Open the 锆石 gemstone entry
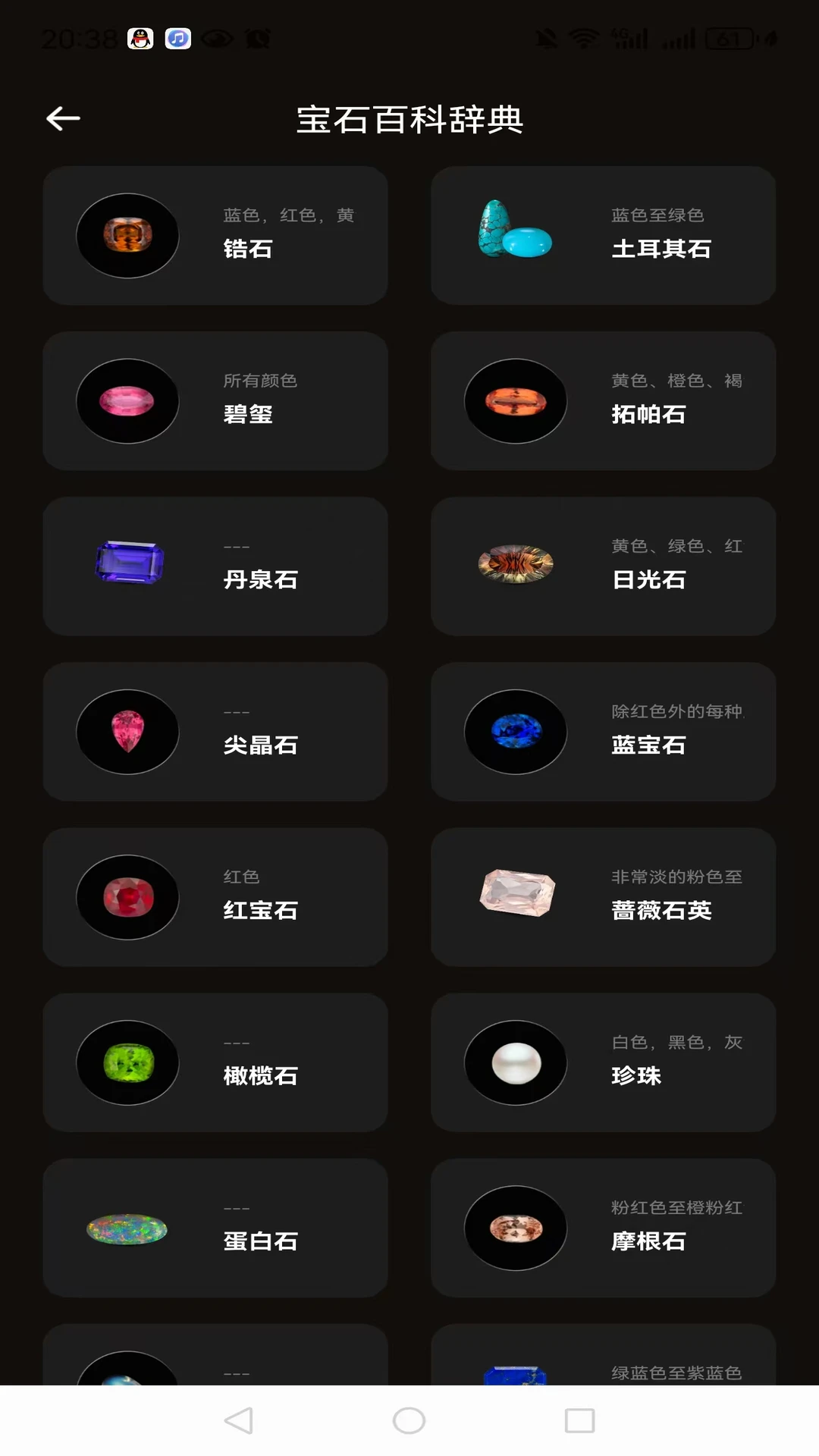The width and height of the screenshot is (819, 1456). [215, 235]
